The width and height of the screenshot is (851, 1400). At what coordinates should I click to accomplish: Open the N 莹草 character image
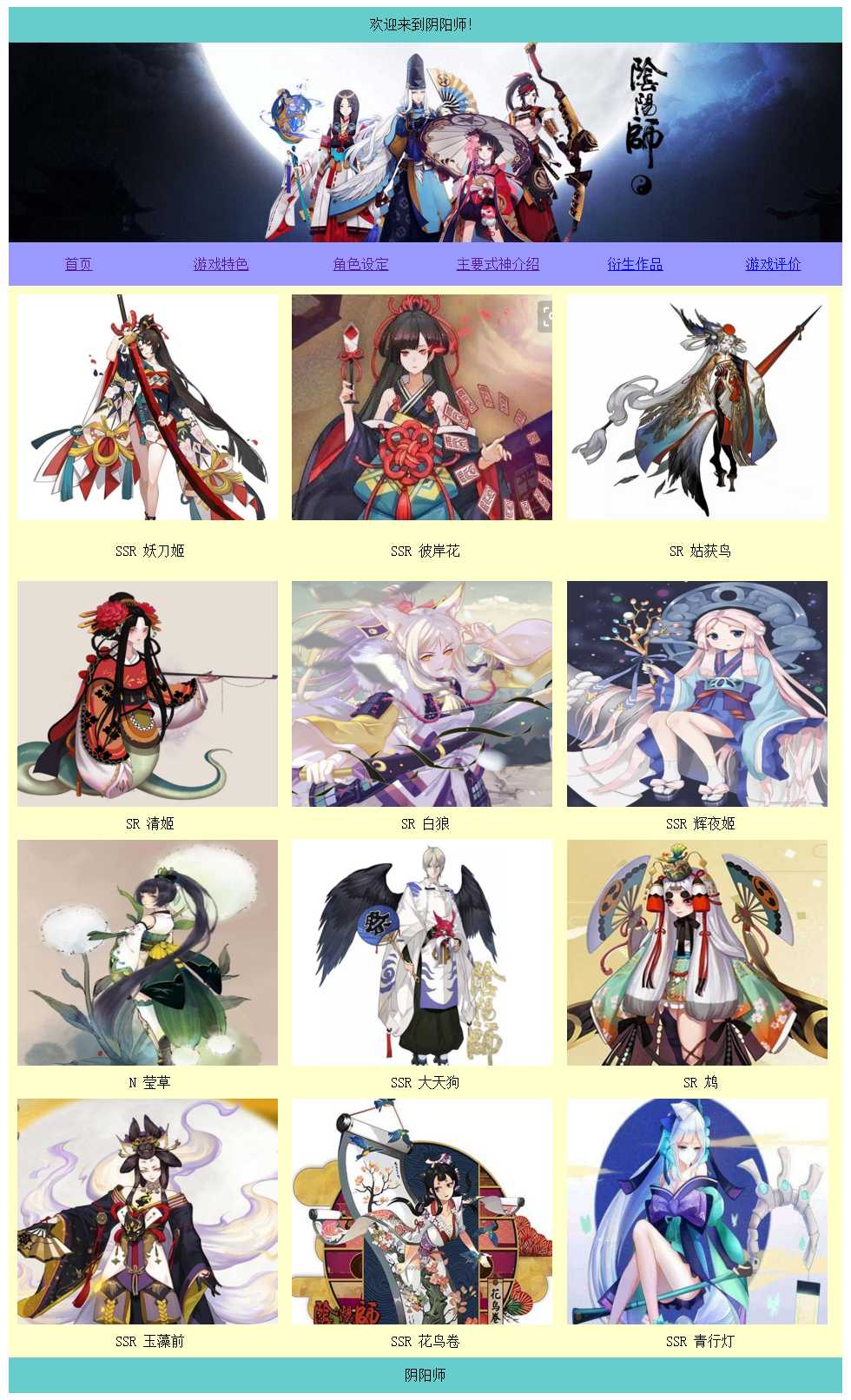point(148,953)
